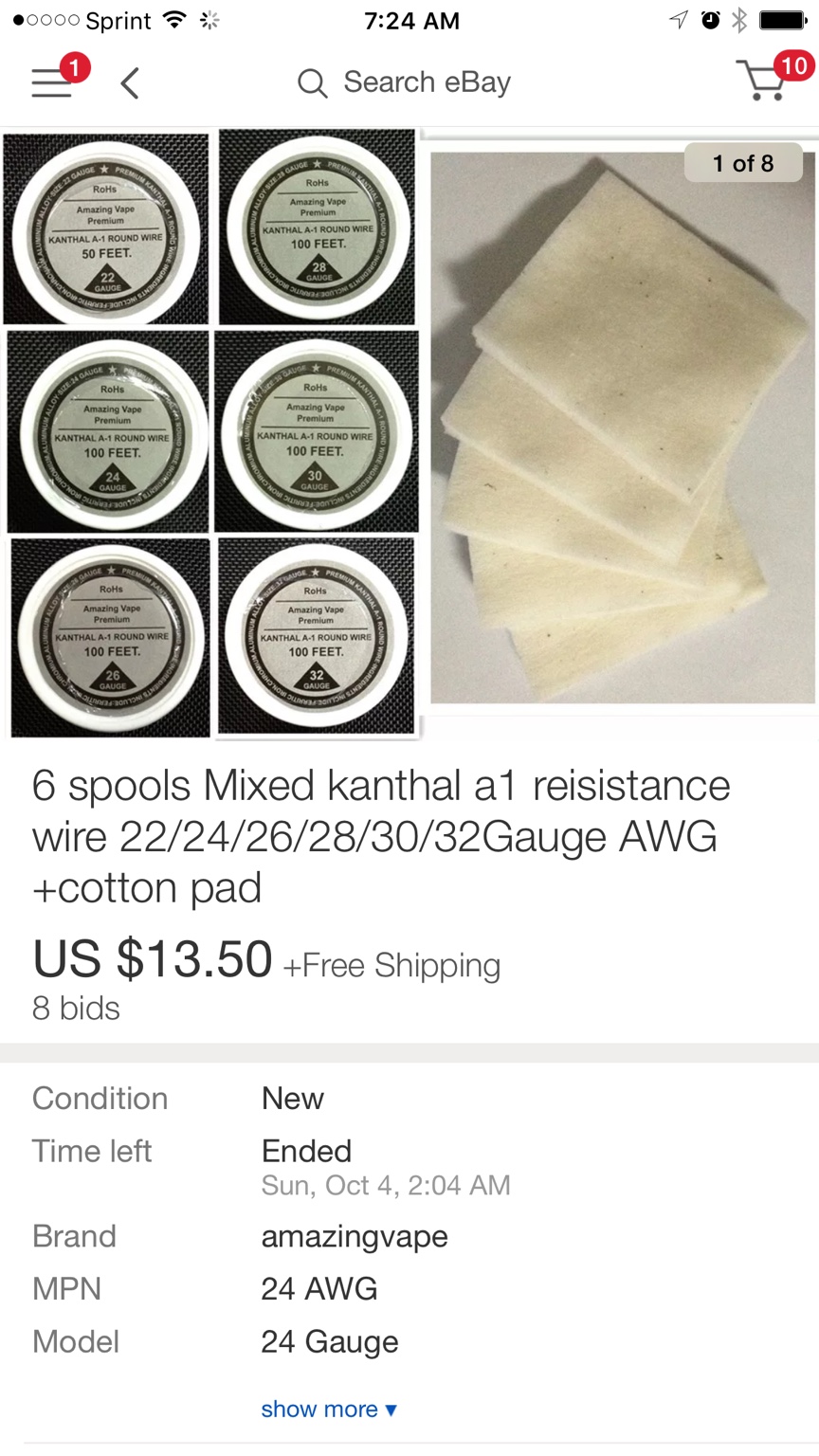Open the hamburger menu
This screenshot has height=1456, width=819.
52,82
